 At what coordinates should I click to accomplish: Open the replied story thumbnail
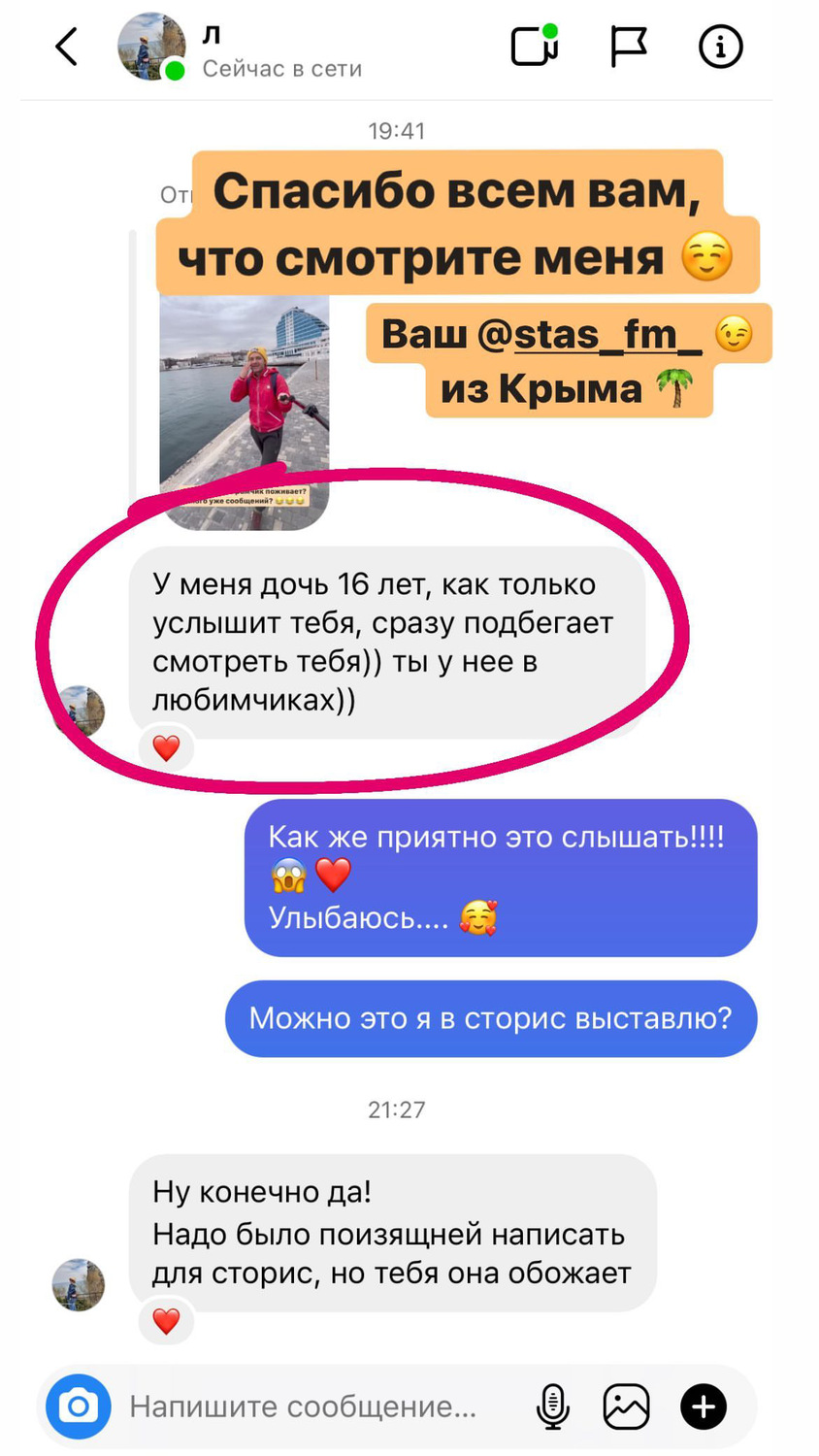(x=245, y=413)
